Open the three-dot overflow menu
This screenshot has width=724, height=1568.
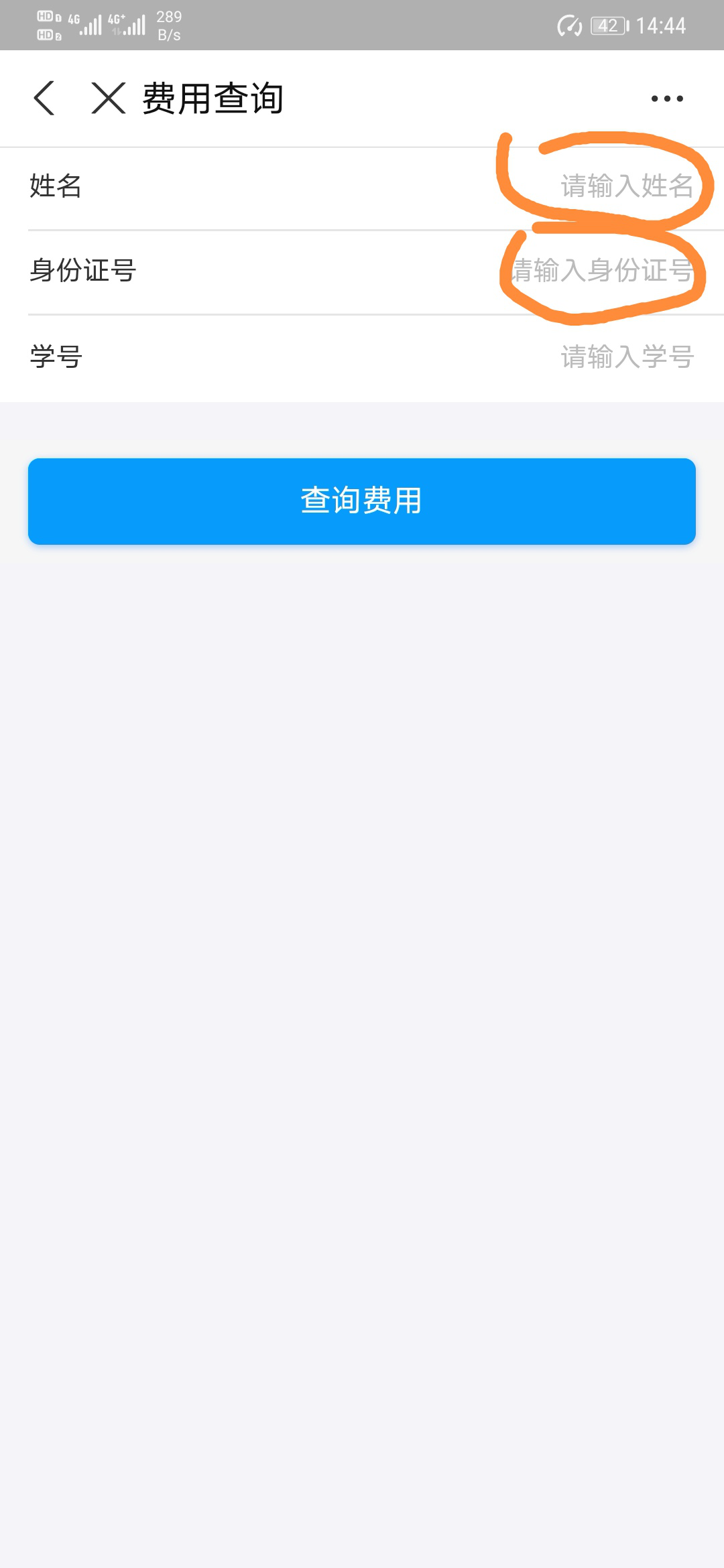(667, 99)
